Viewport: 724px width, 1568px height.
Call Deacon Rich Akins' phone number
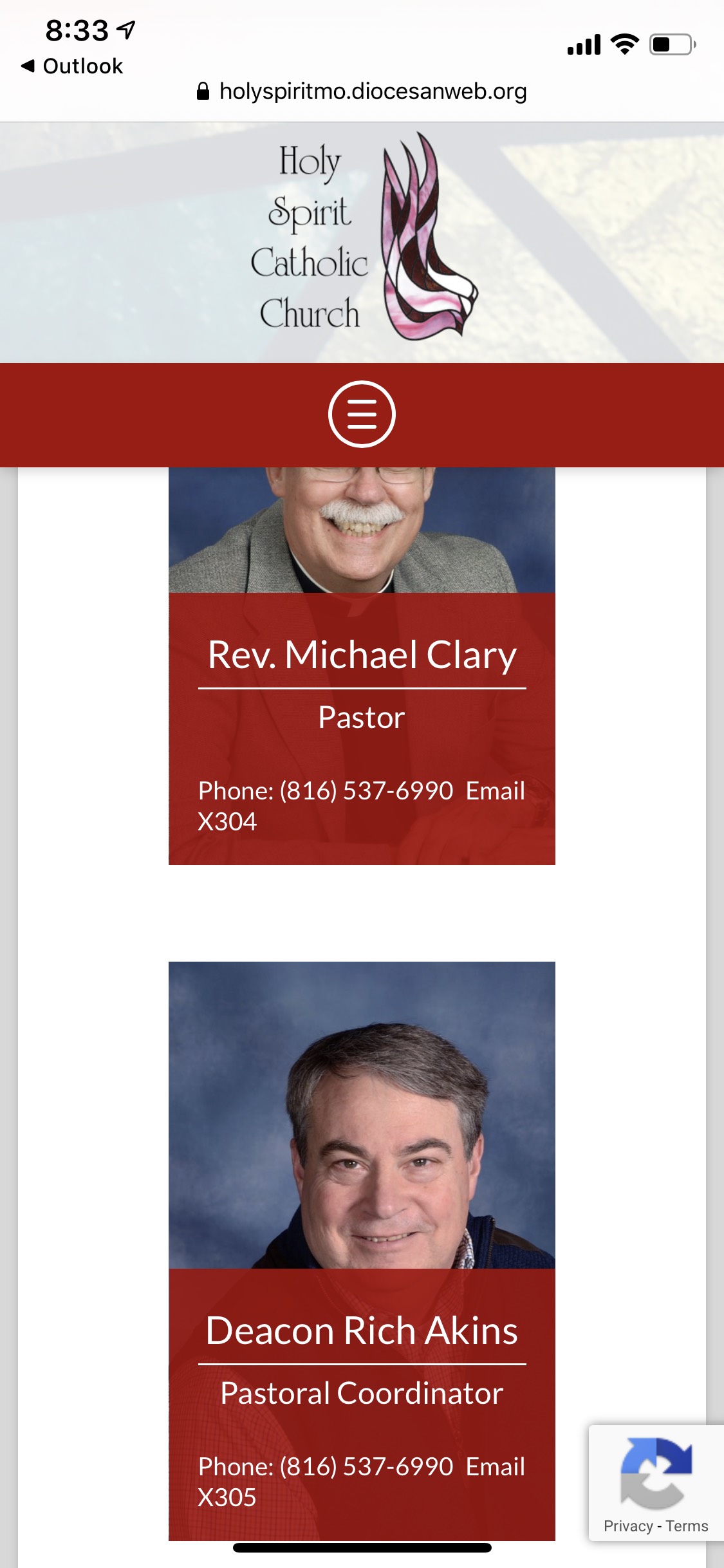pyautogui.click(x=366, y=1467)
